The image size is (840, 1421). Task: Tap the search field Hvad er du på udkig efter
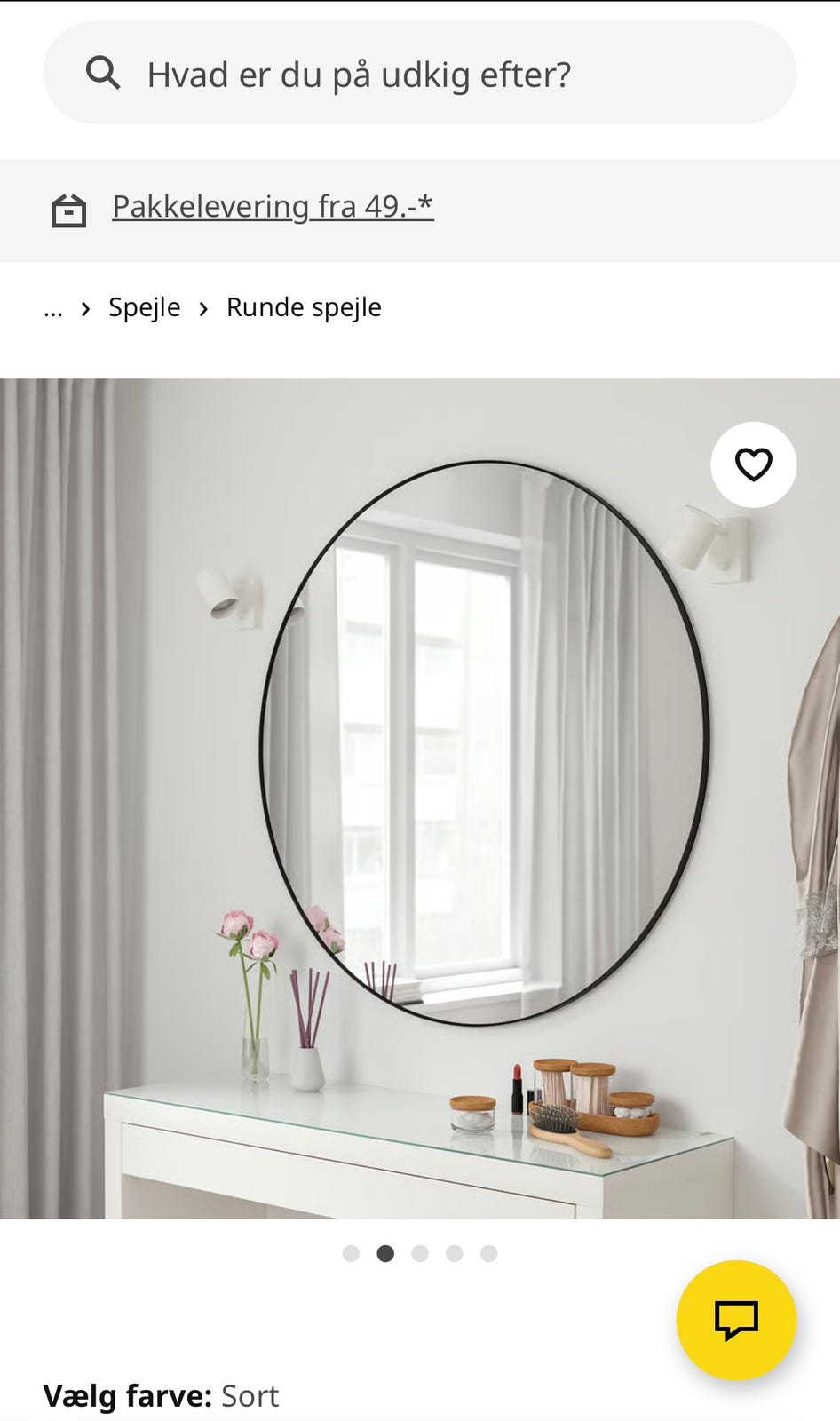pos(359,74)
